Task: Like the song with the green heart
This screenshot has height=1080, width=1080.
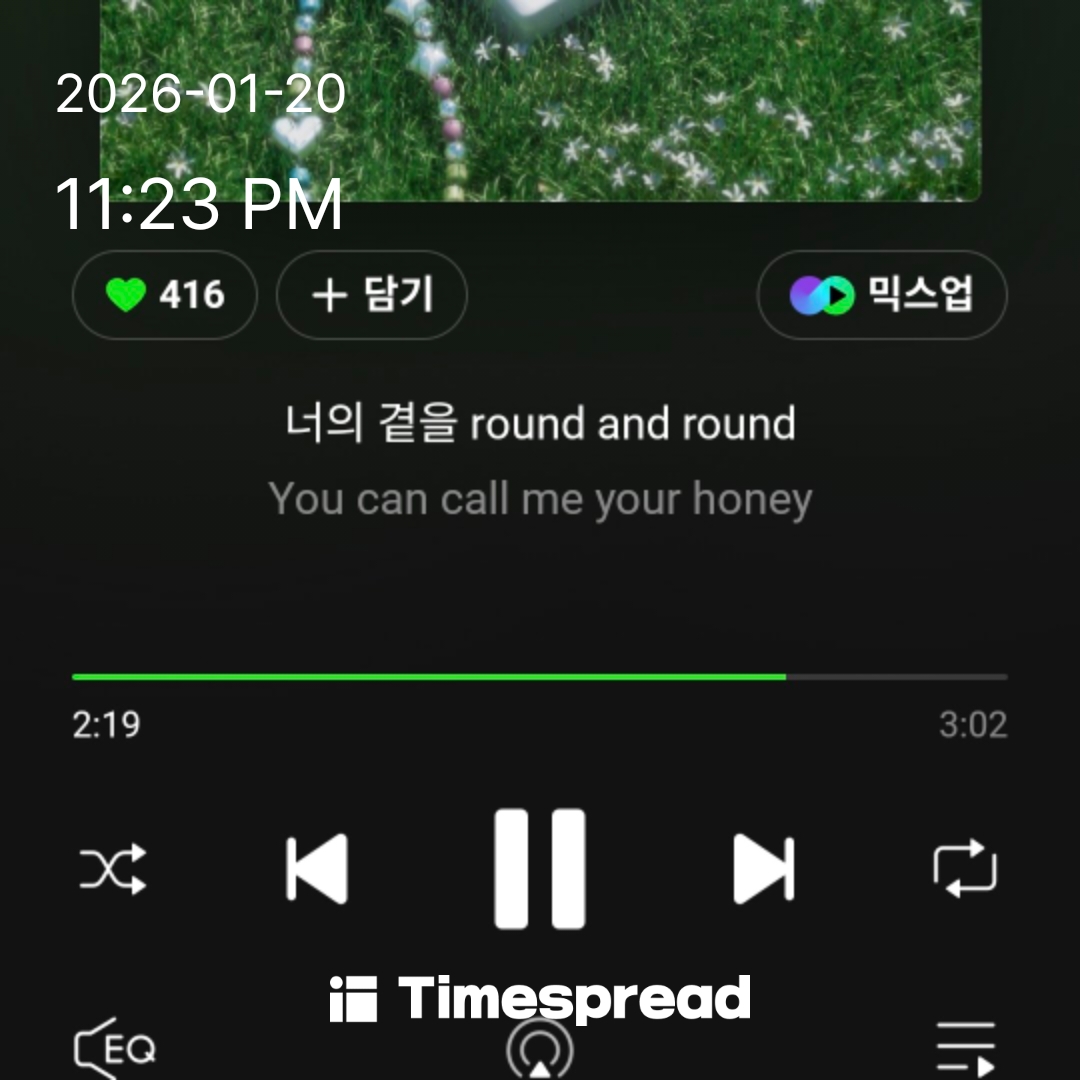Action: (x=164, y=295)
